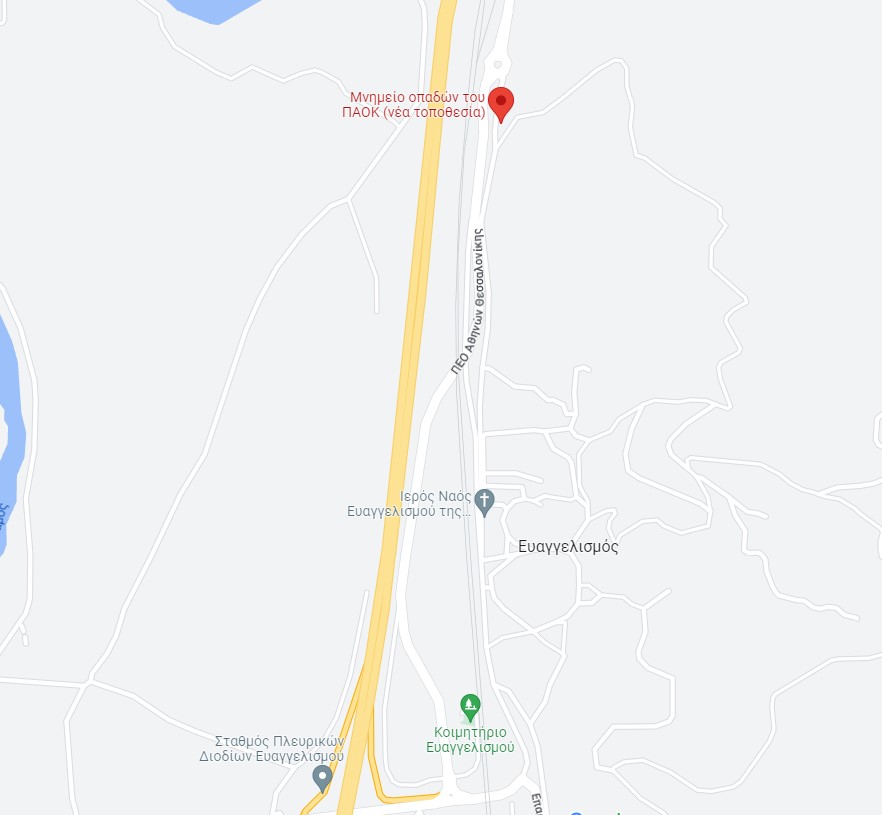Open the Ιερός Ναός Ευαγγελισμού church marker

click(484, 500)
